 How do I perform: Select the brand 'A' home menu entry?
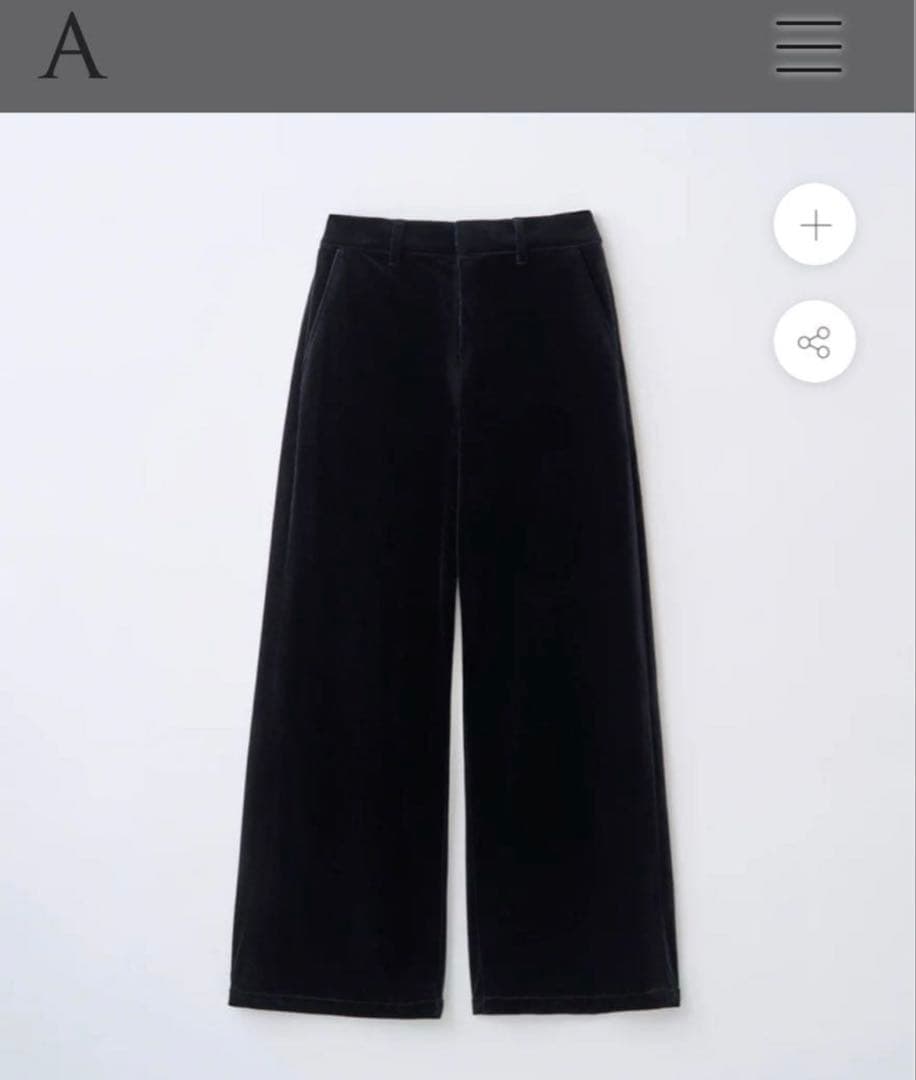69,45
